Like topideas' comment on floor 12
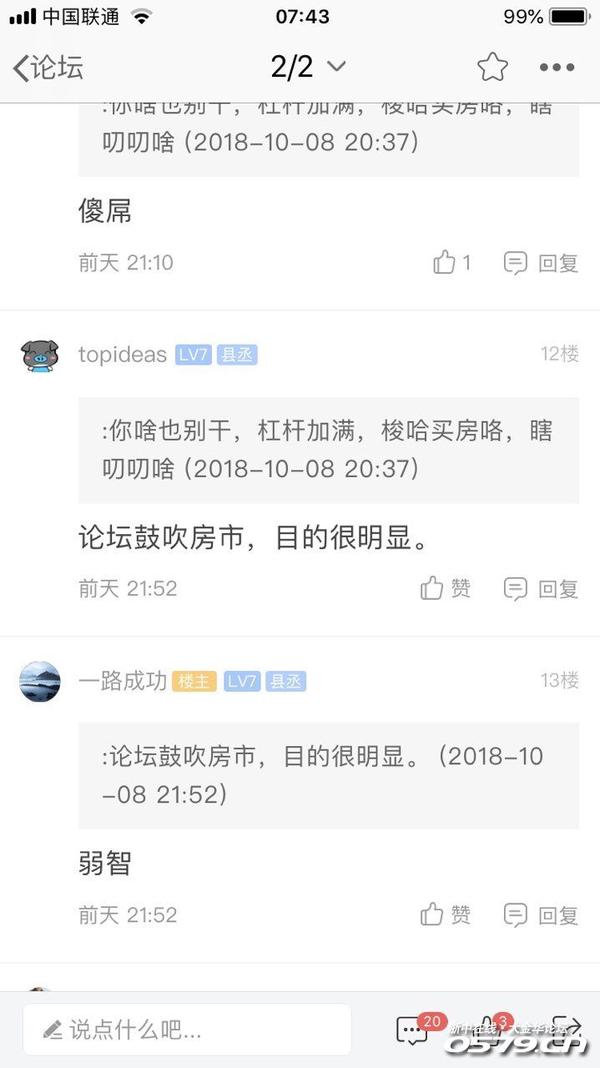 coord(446,589)
